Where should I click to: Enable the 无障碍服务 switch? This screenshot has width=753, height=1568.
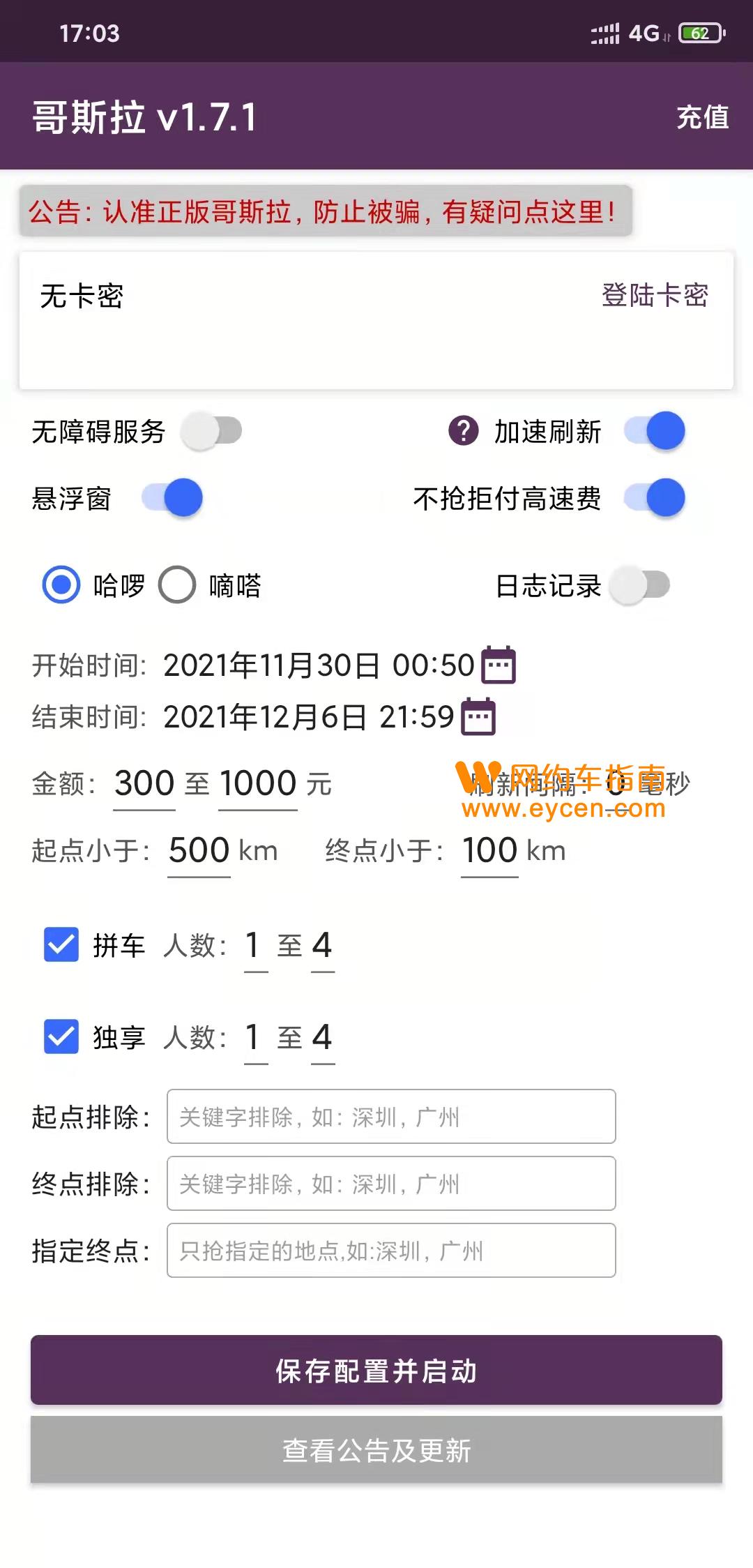pos(212,431)
